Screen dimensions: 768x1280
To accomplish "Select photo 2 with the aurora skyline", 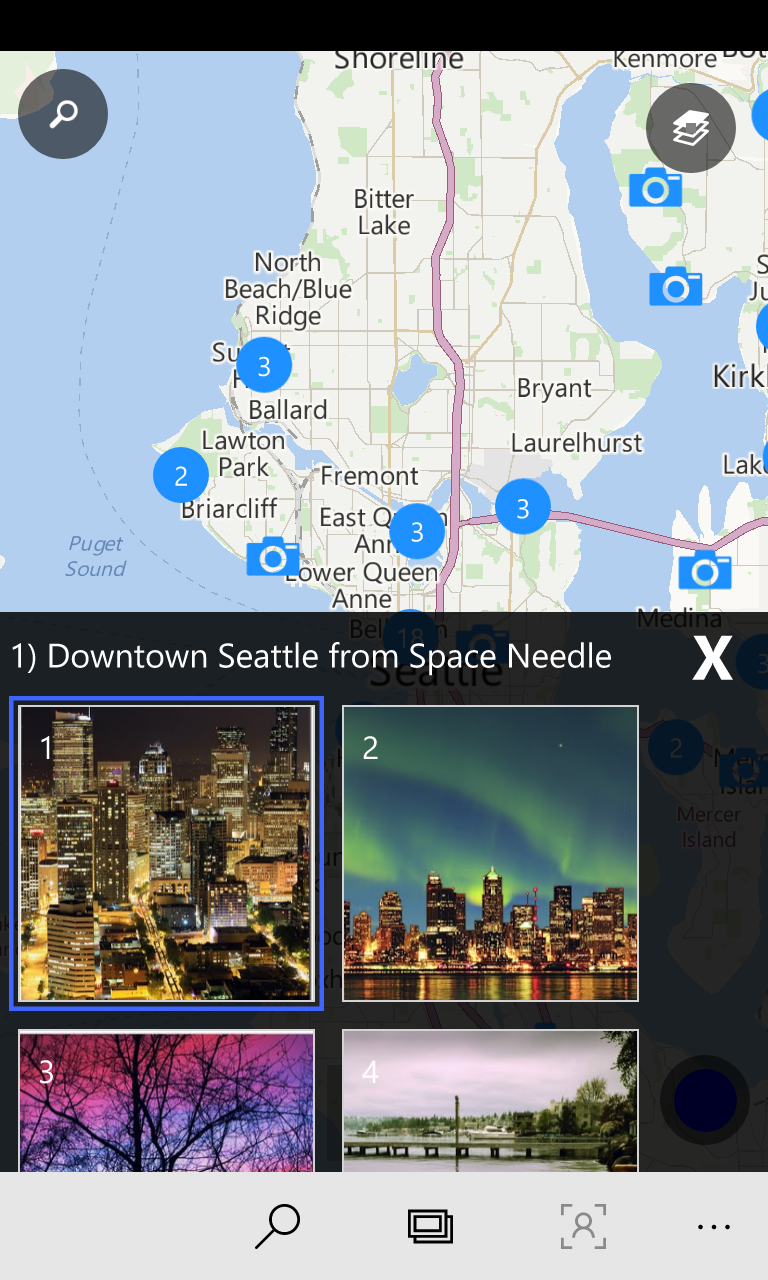I will coord(490,853).
